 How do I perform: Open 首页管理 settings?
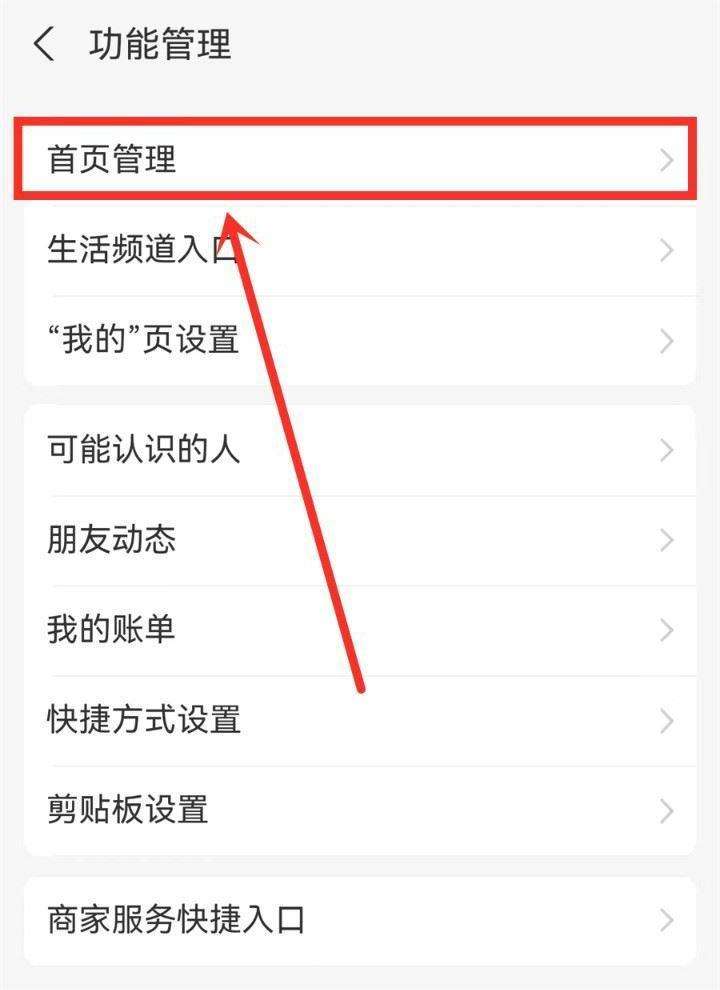[360, 159]
